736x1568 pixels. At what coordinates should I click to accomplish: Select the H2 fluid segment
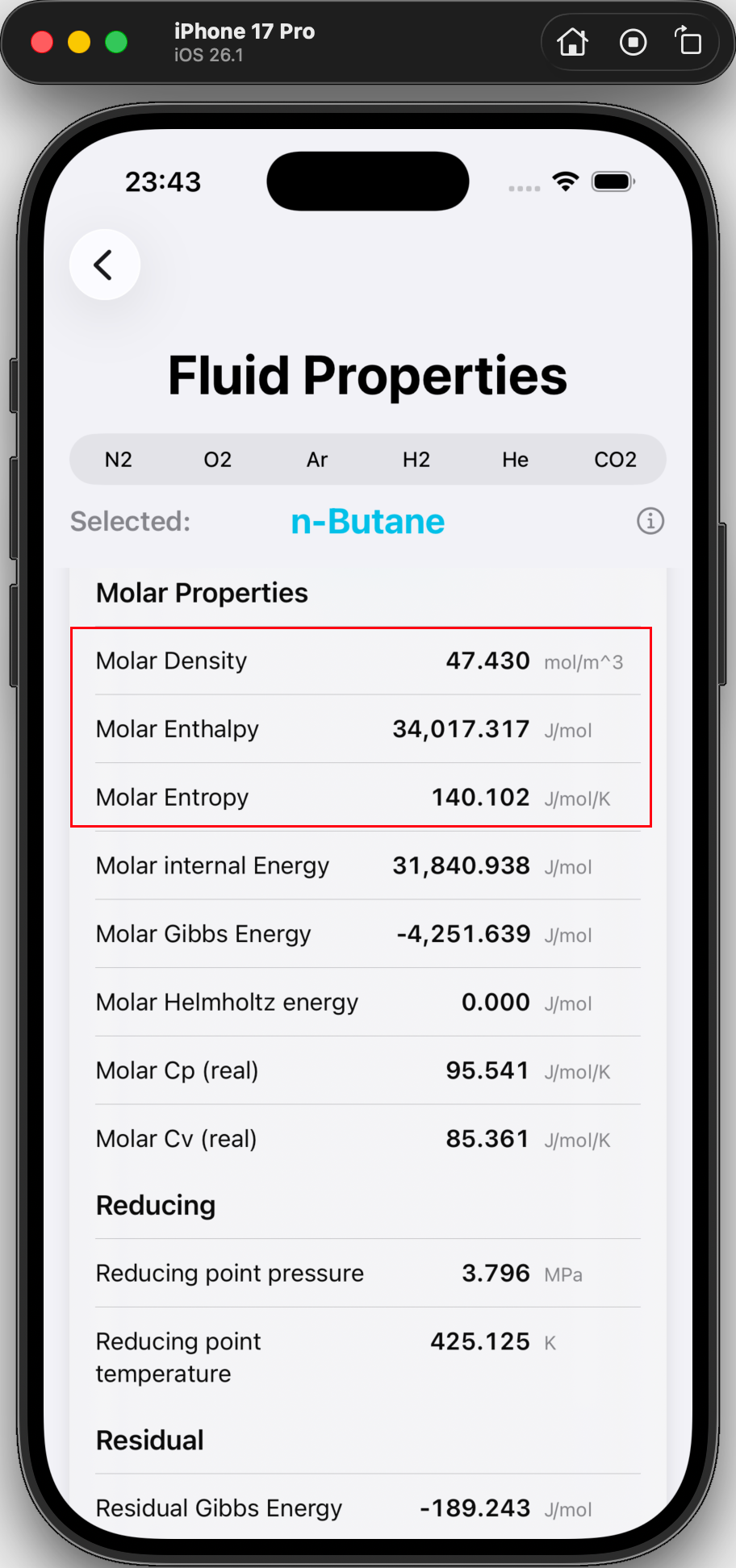(x=416, y=460)
